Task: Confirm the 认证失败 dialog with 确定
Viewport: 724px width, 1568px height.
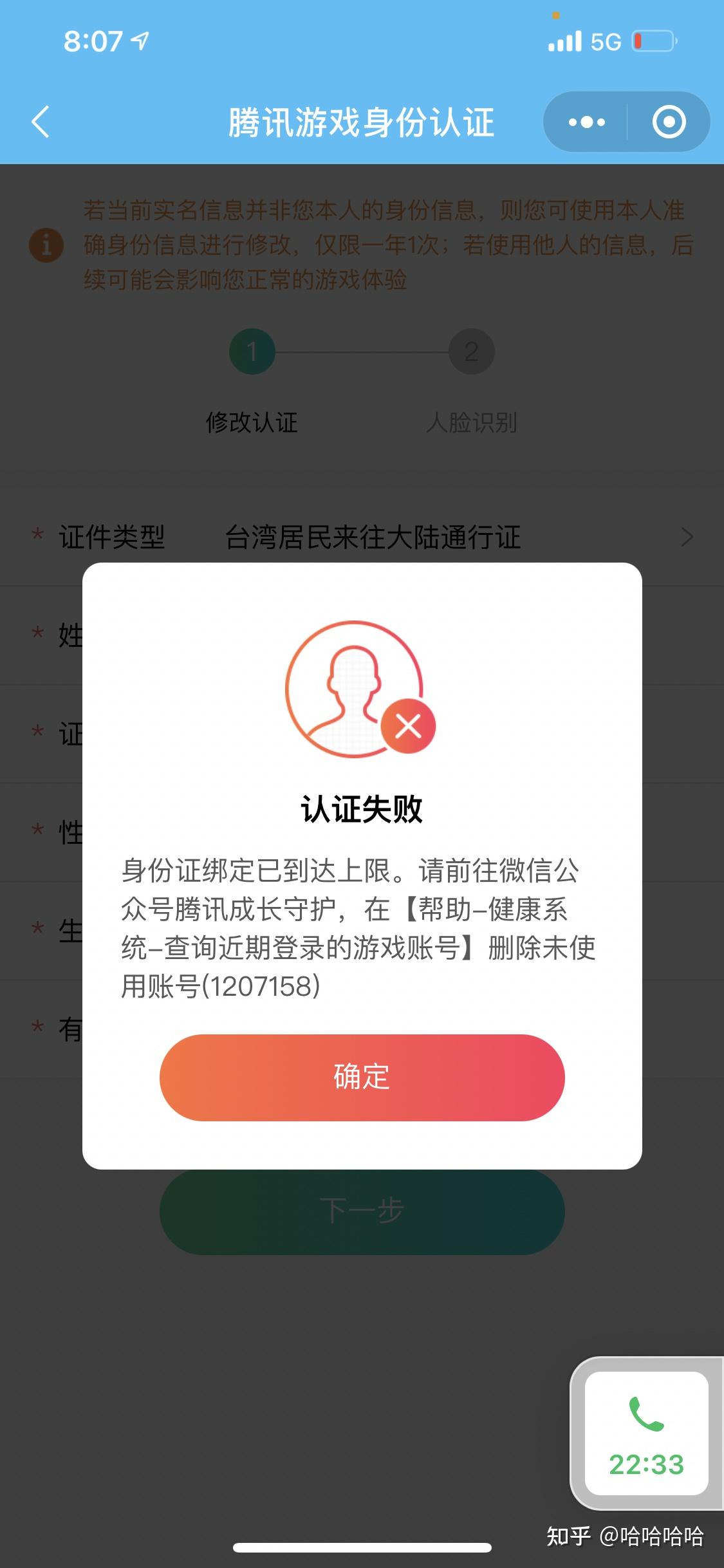Action: coord(362,1078)
